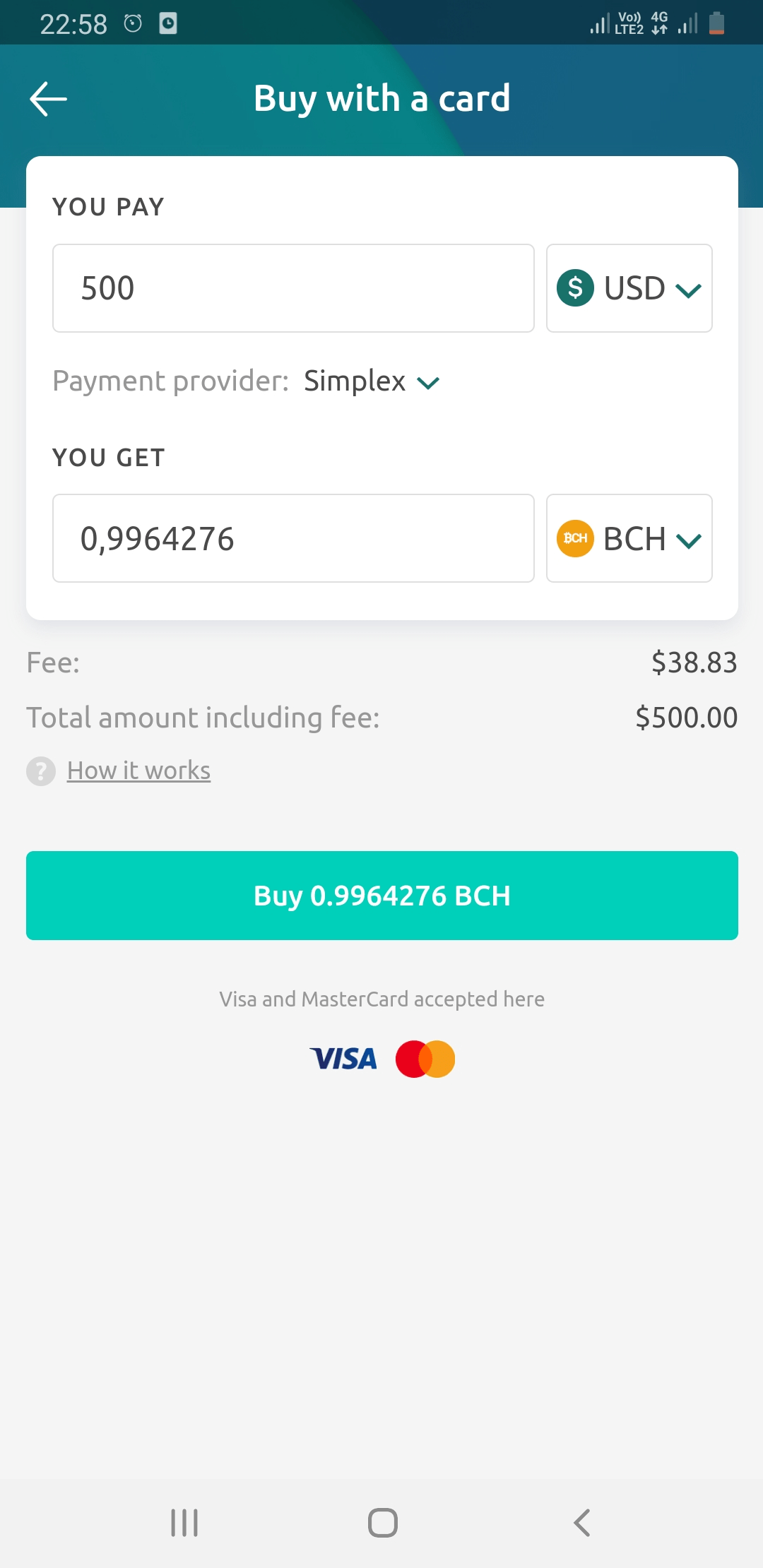Click the 0,9964276 BCH amount field
Image resolution: width=763 pixels, height=1568 pixels.
tap(293, 538)
